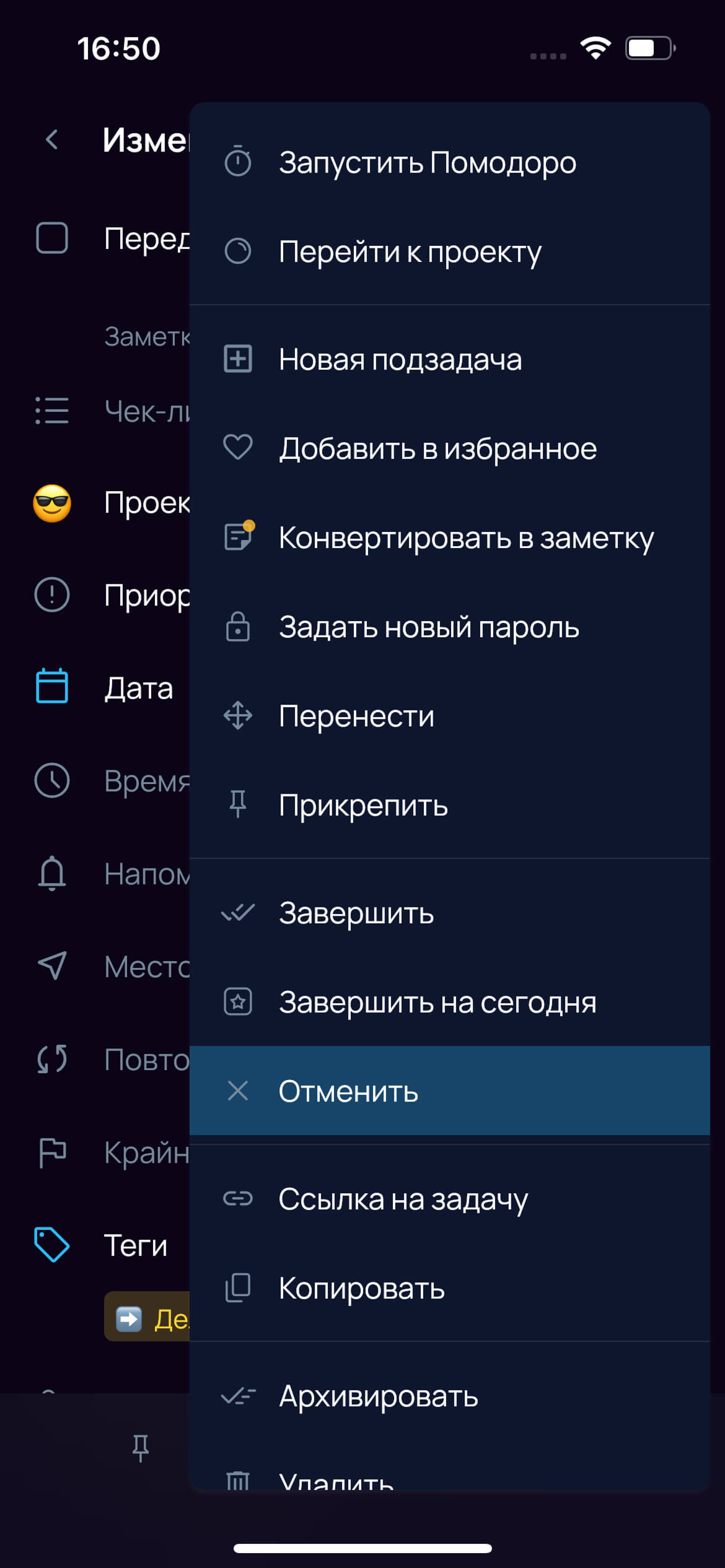Select Запустить Помодоро in the menu
The width and height of the screenshot is (725, 1568).
449,162
